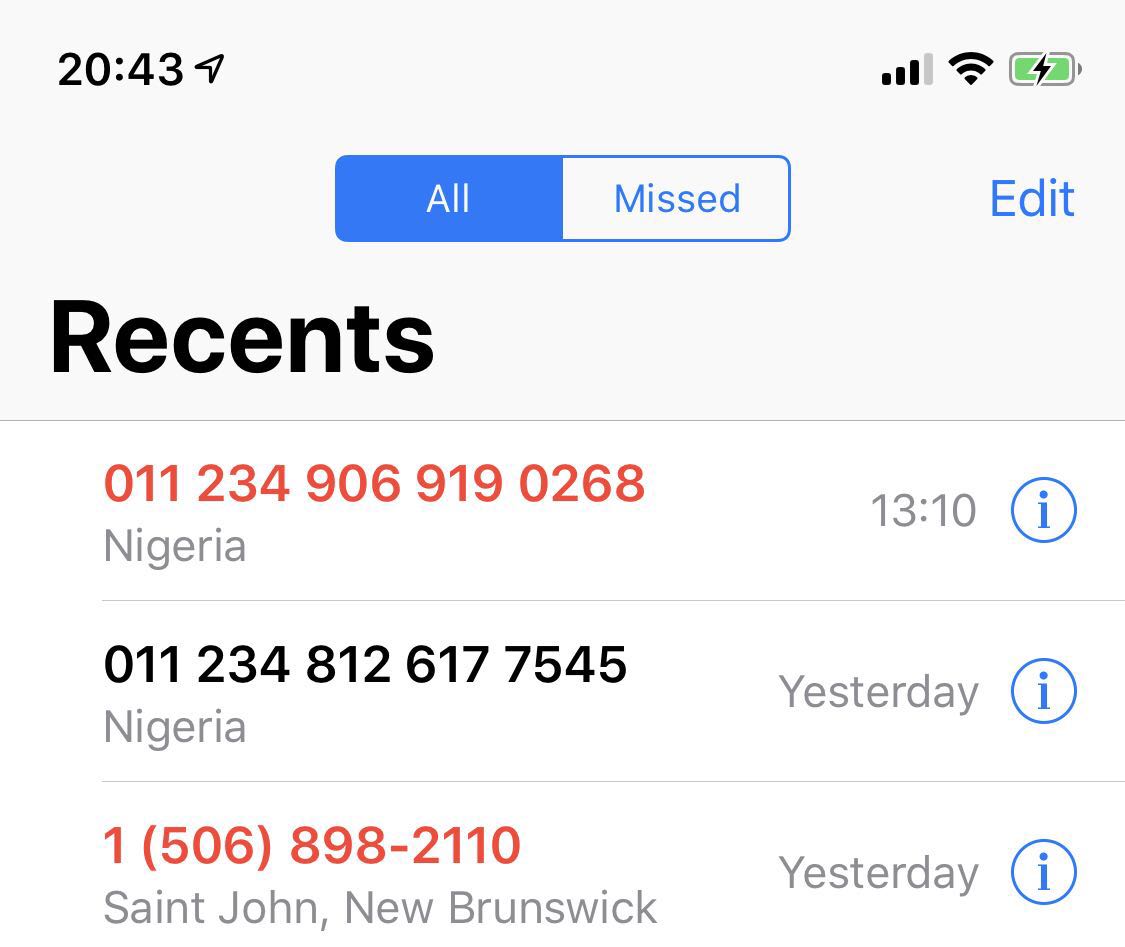View info for 011 234 812 617 7545
This screenshot has height=947, width=1125.
[1043, 691]
